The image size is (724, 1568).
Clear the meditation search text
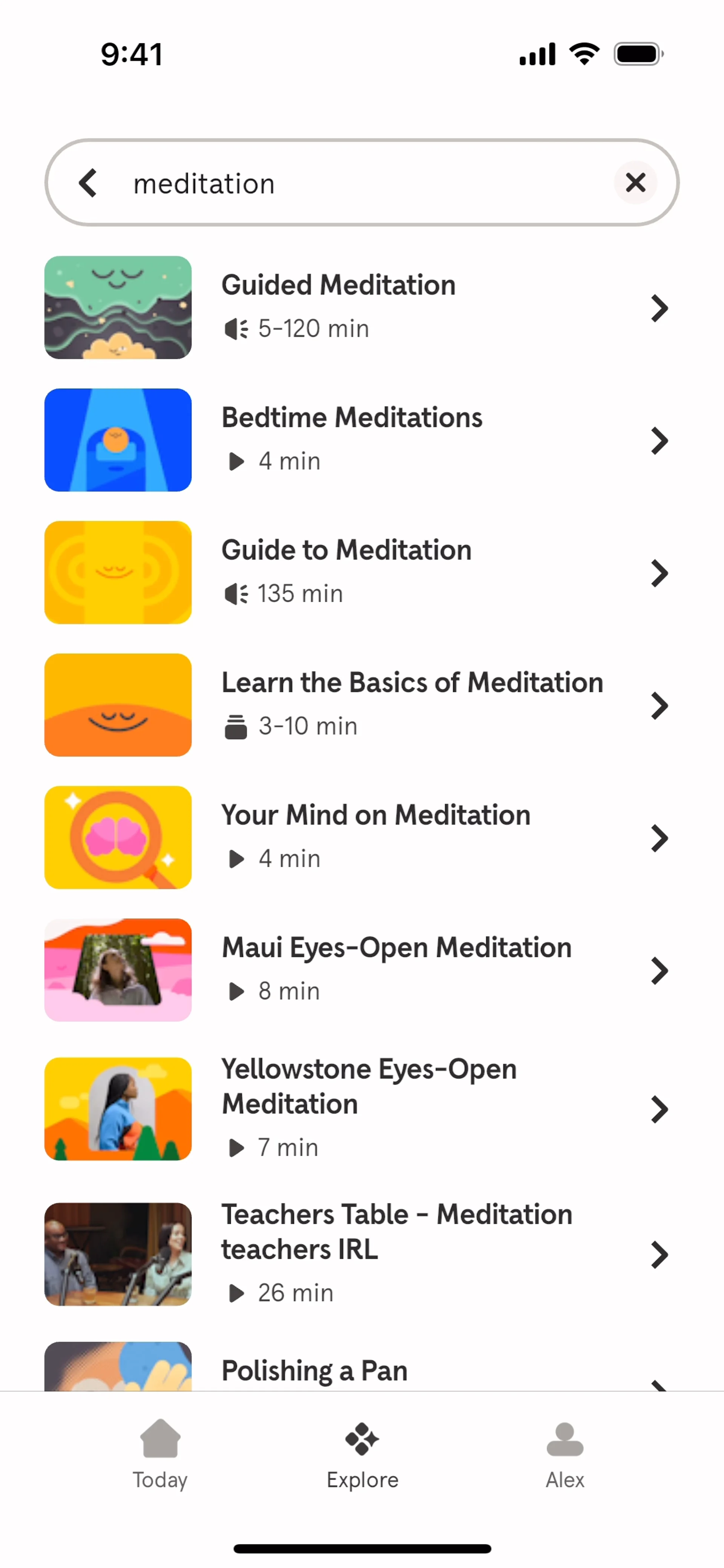pos(635,182)
